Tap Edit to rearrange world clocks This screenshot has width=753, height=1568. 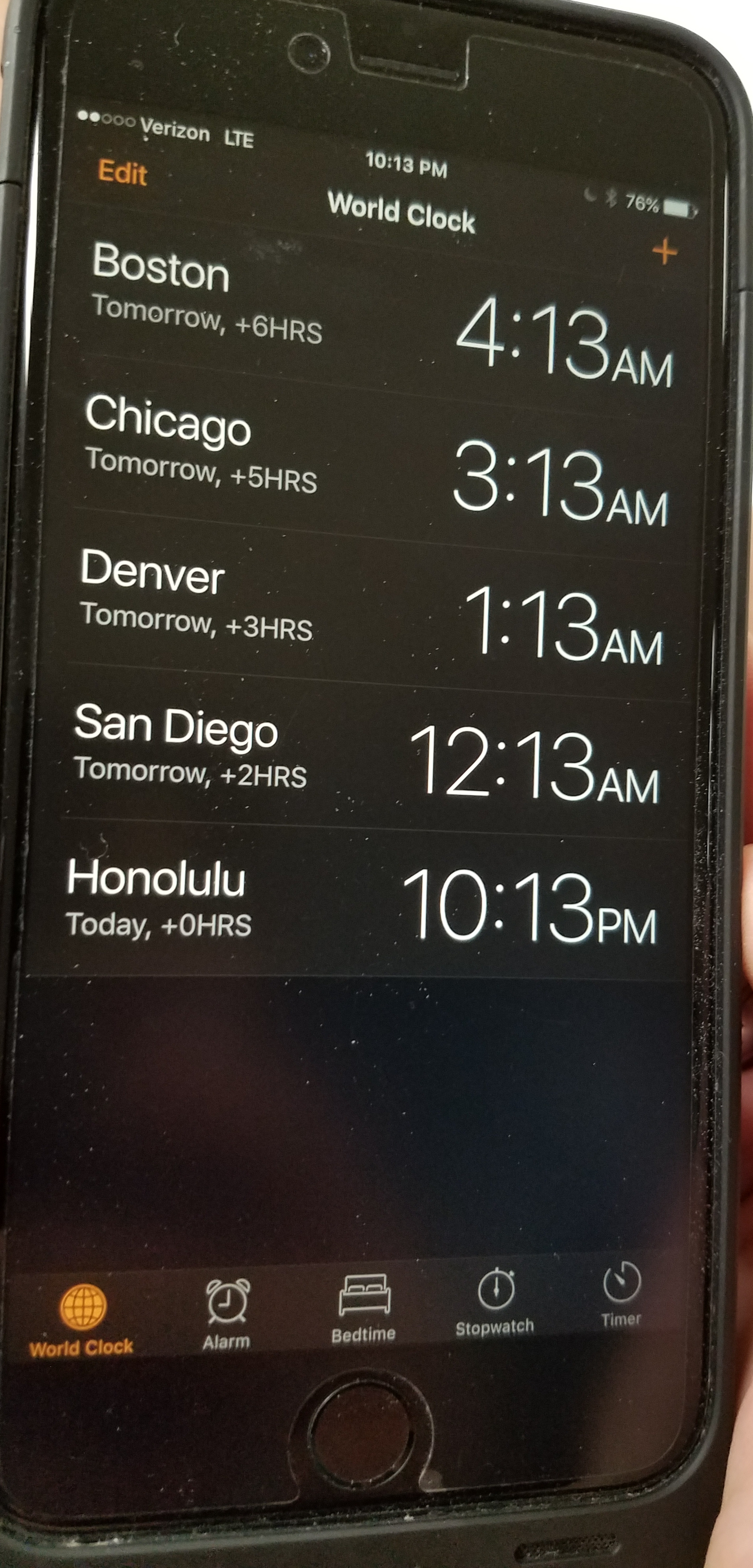coord(123,173)
